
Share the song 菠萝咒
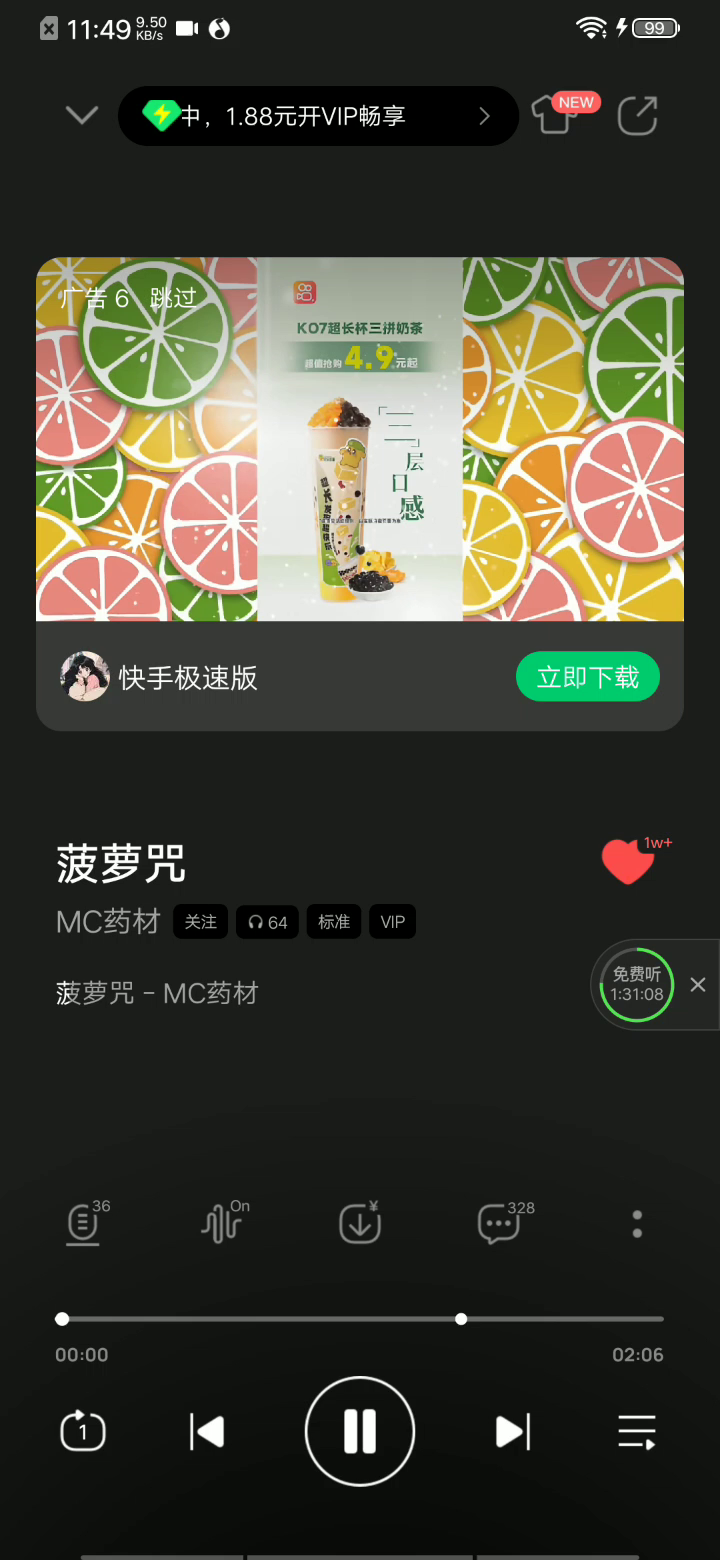[x=638, y=116]
